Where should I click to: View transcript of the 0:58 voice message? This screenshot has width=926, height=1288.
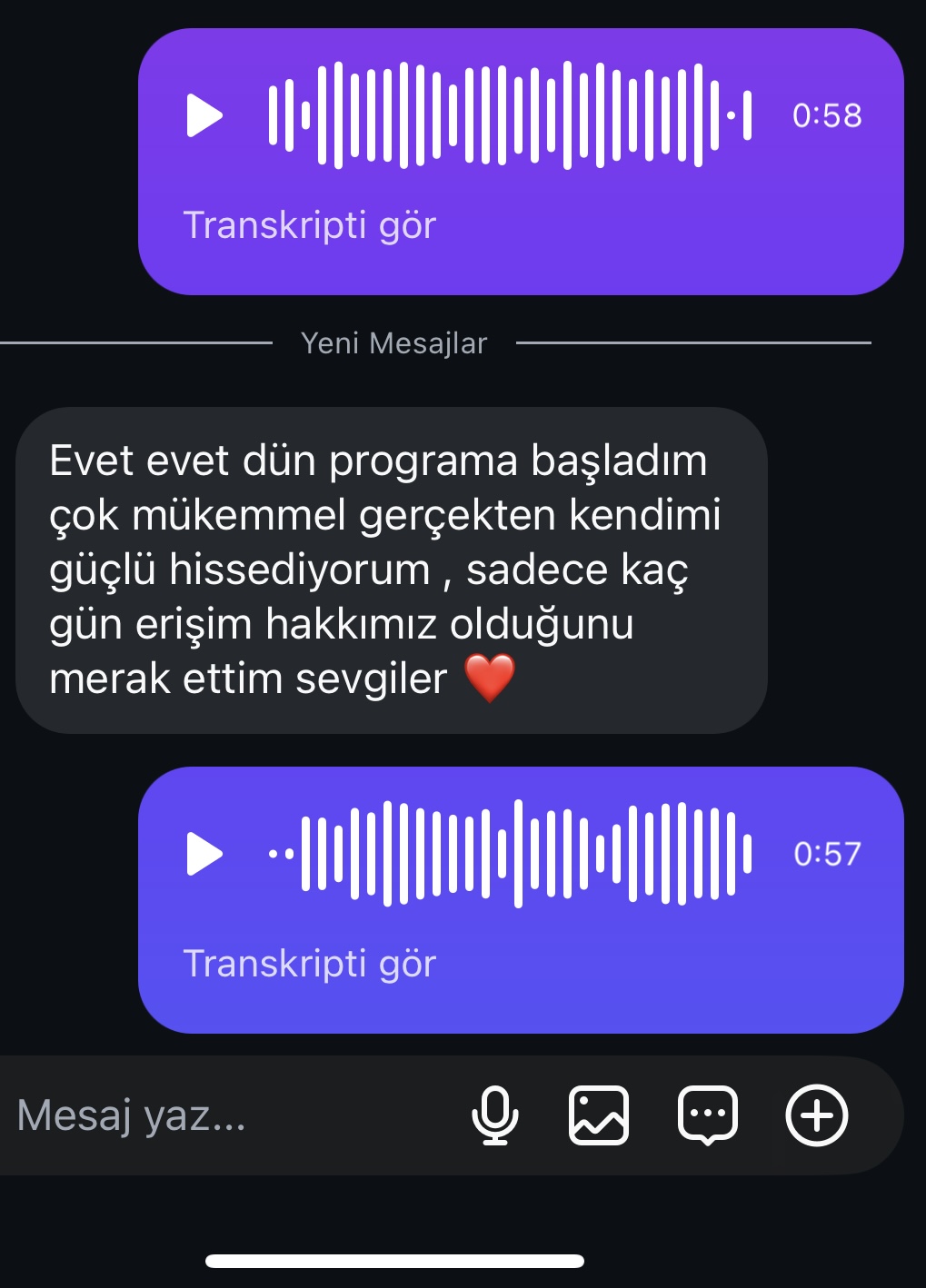[309, 225]
